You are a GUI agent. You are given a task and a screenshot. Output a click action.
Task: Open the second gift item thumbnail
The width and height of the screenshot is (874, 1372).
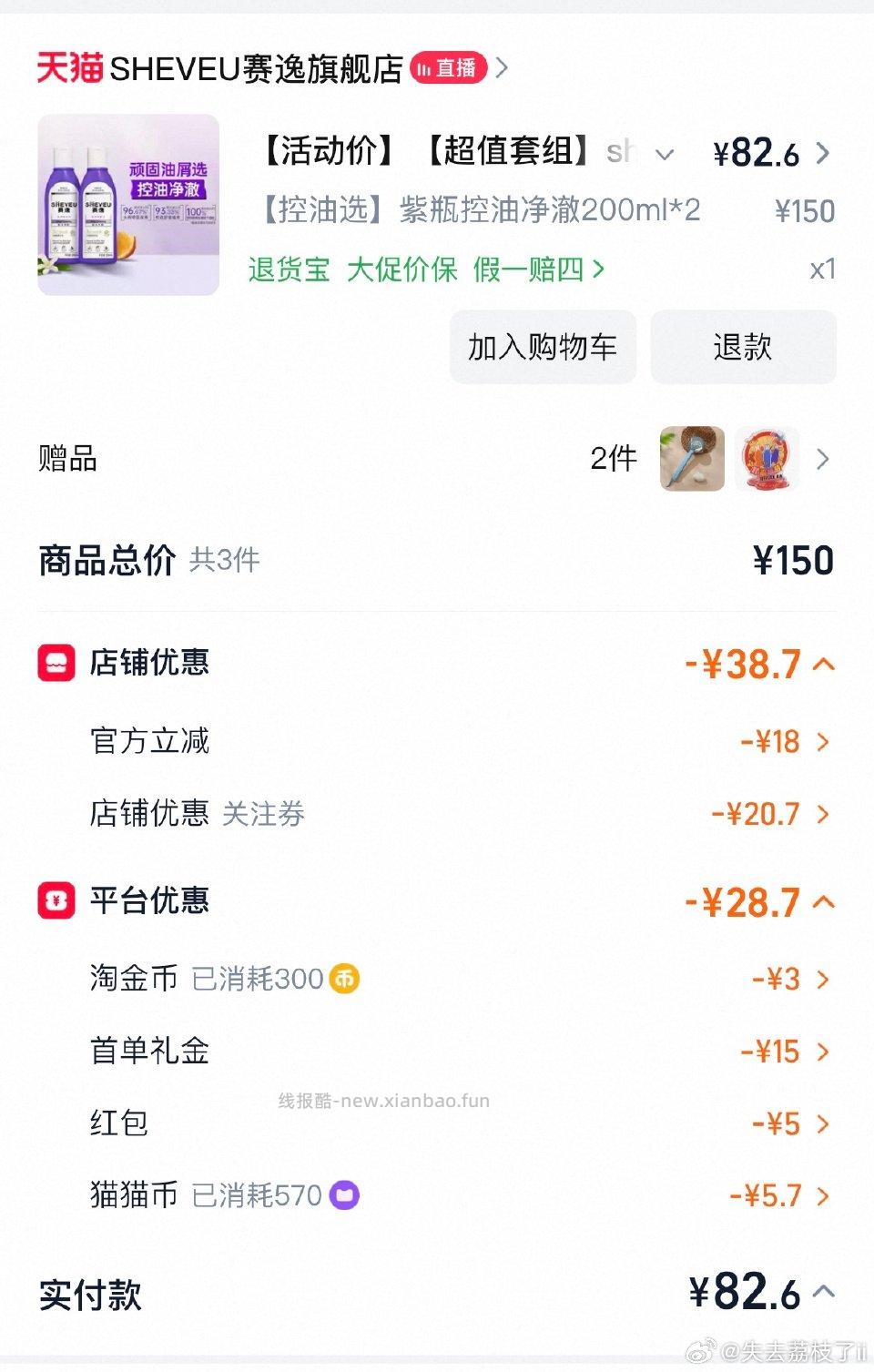pyautogui.click(x=766, y=460)
